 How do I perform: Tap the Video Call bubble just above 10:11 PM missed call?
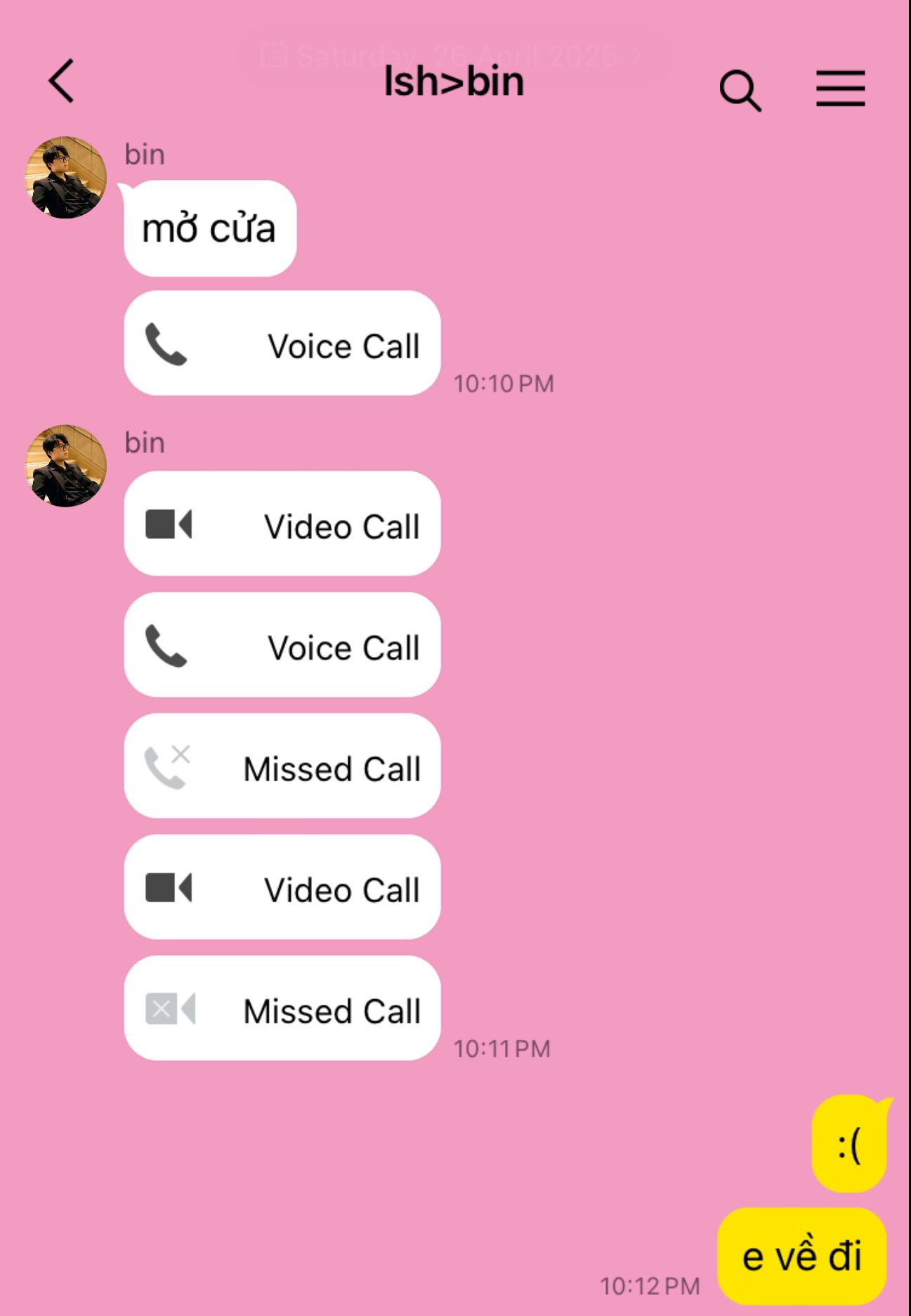[x=282, y=887]
